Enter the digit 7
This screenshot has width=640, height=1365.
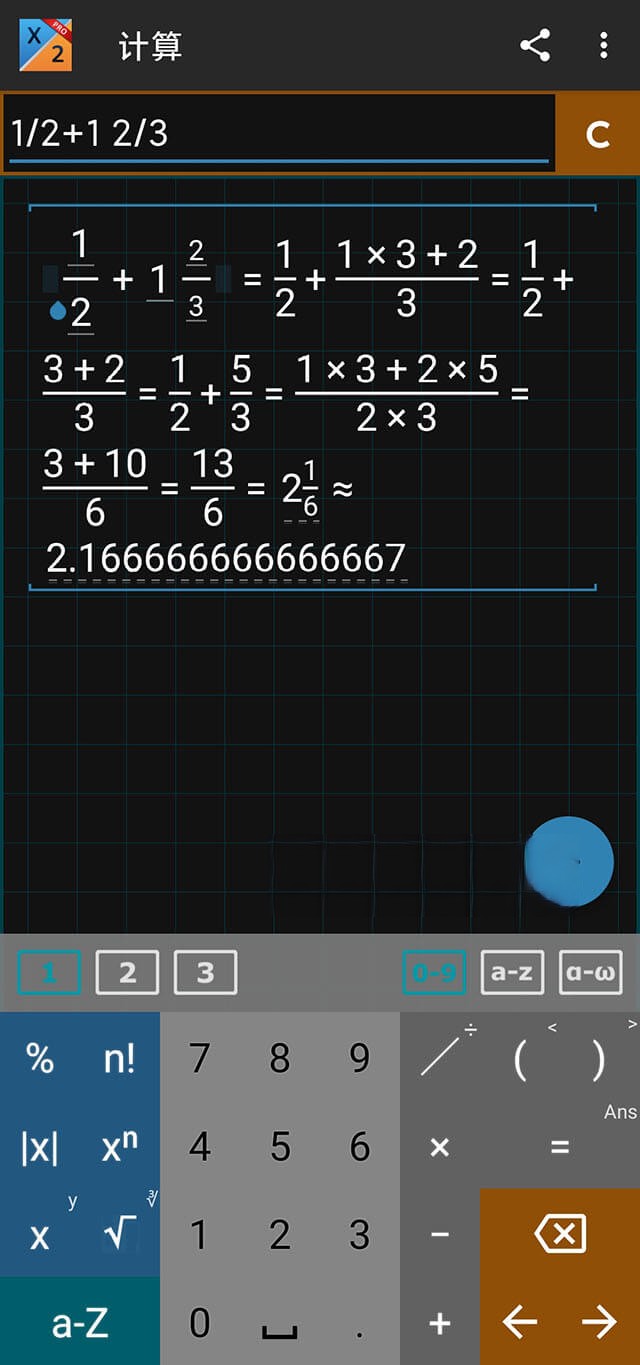pos(200,1057)
